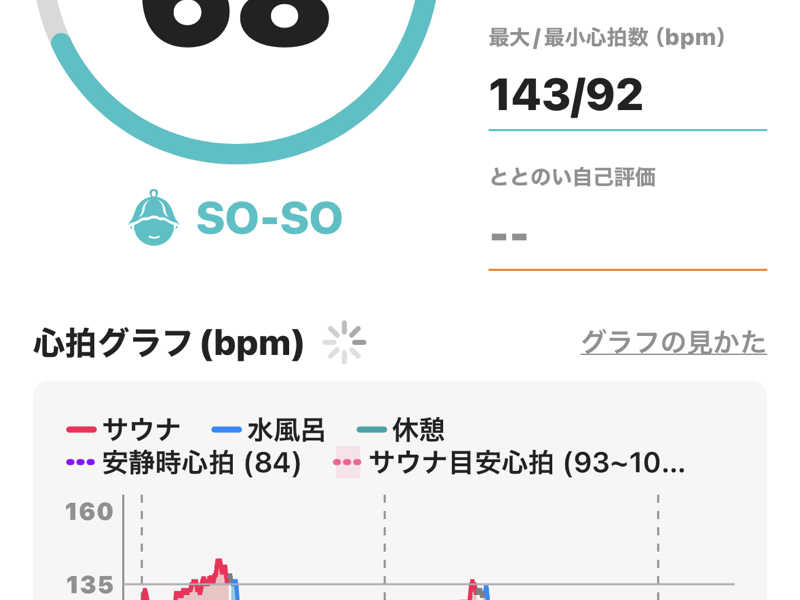Set the ととのい自己評価 value
The width and height of the screenshot is (800, 600).
point(626,238)
